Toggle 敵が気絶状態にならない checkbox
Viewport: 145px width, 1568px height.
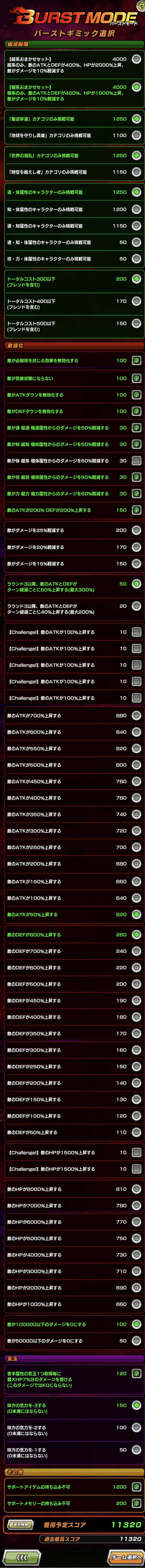point(136,379)
